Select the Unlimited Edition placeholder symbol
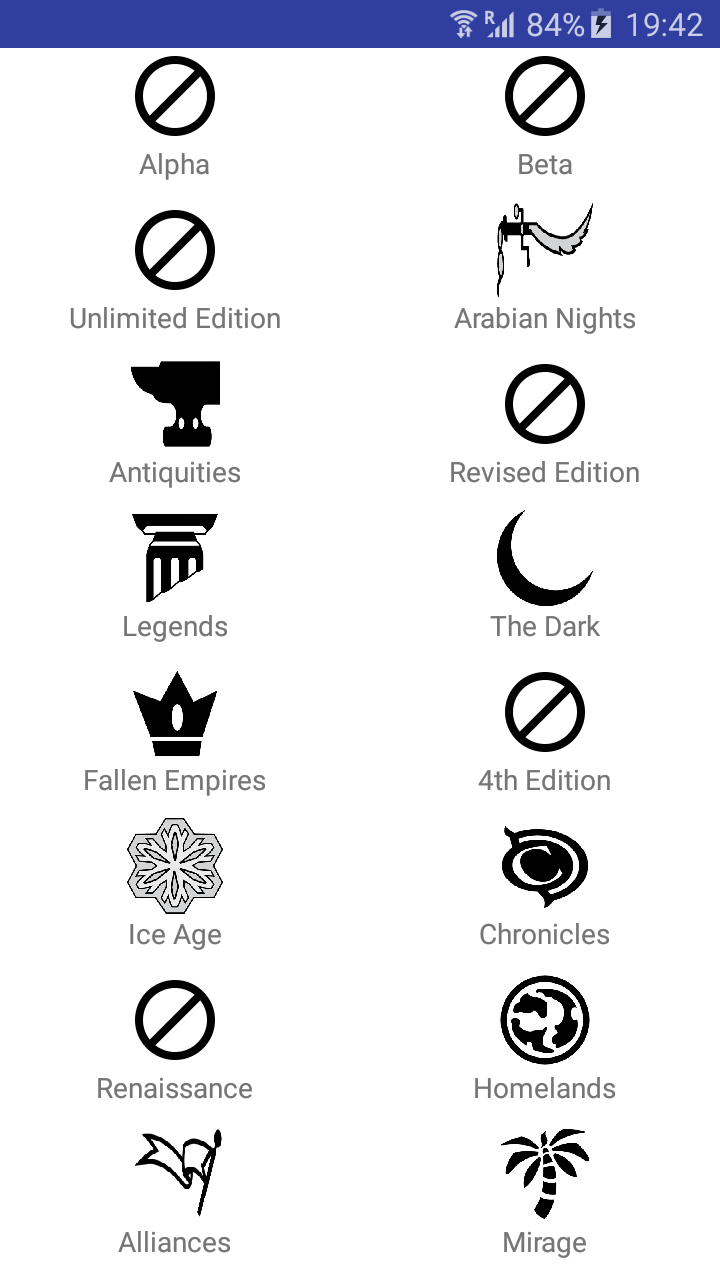 [x=175, y=249]
